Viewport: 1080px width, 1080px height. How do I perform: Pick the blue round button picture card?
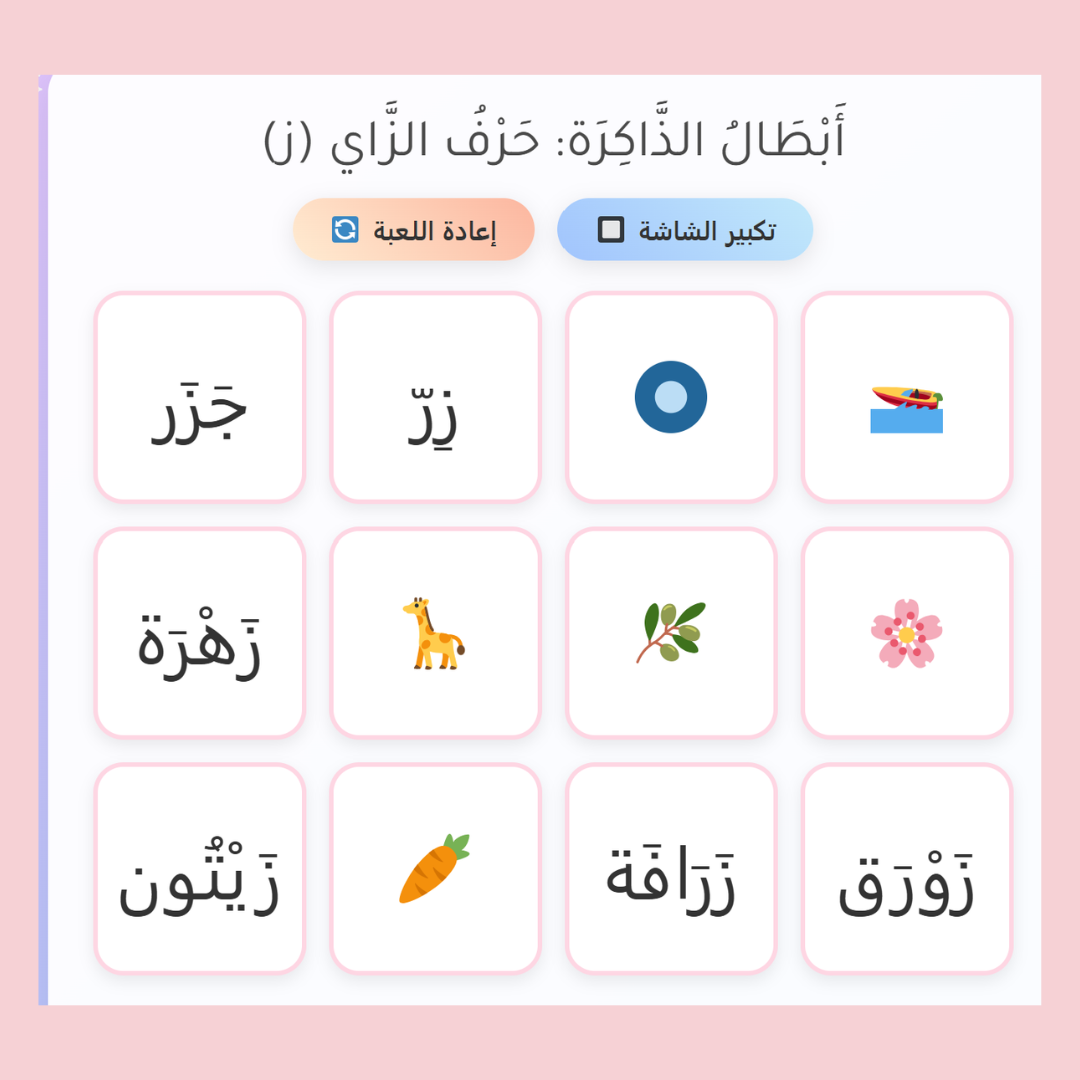pos(671,397)
